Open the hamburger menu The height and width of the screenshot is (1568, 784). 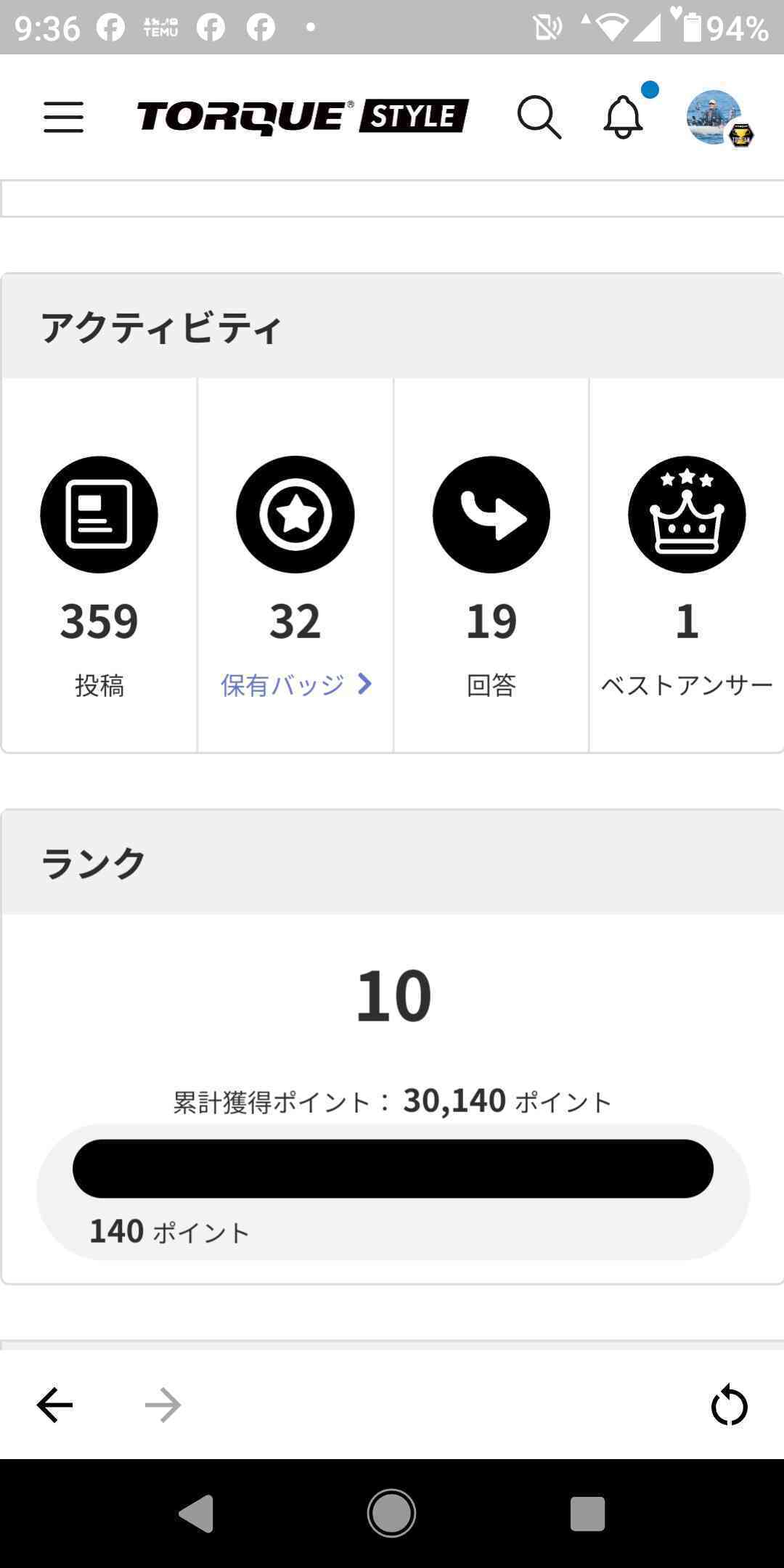click(x=64, y=117)
